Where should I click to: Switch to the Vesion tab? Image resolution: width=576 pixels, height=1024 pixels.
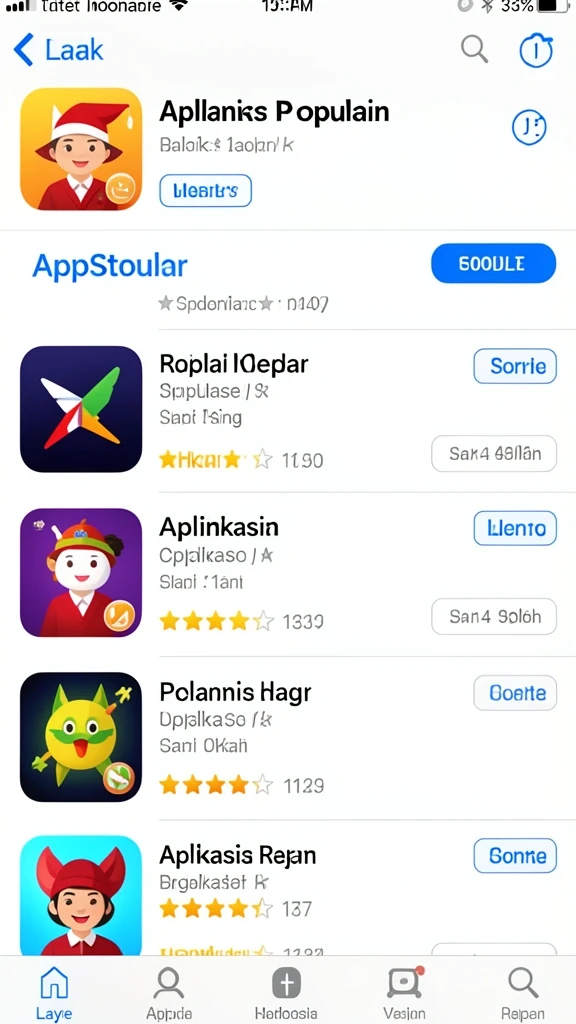click(404, 993)
